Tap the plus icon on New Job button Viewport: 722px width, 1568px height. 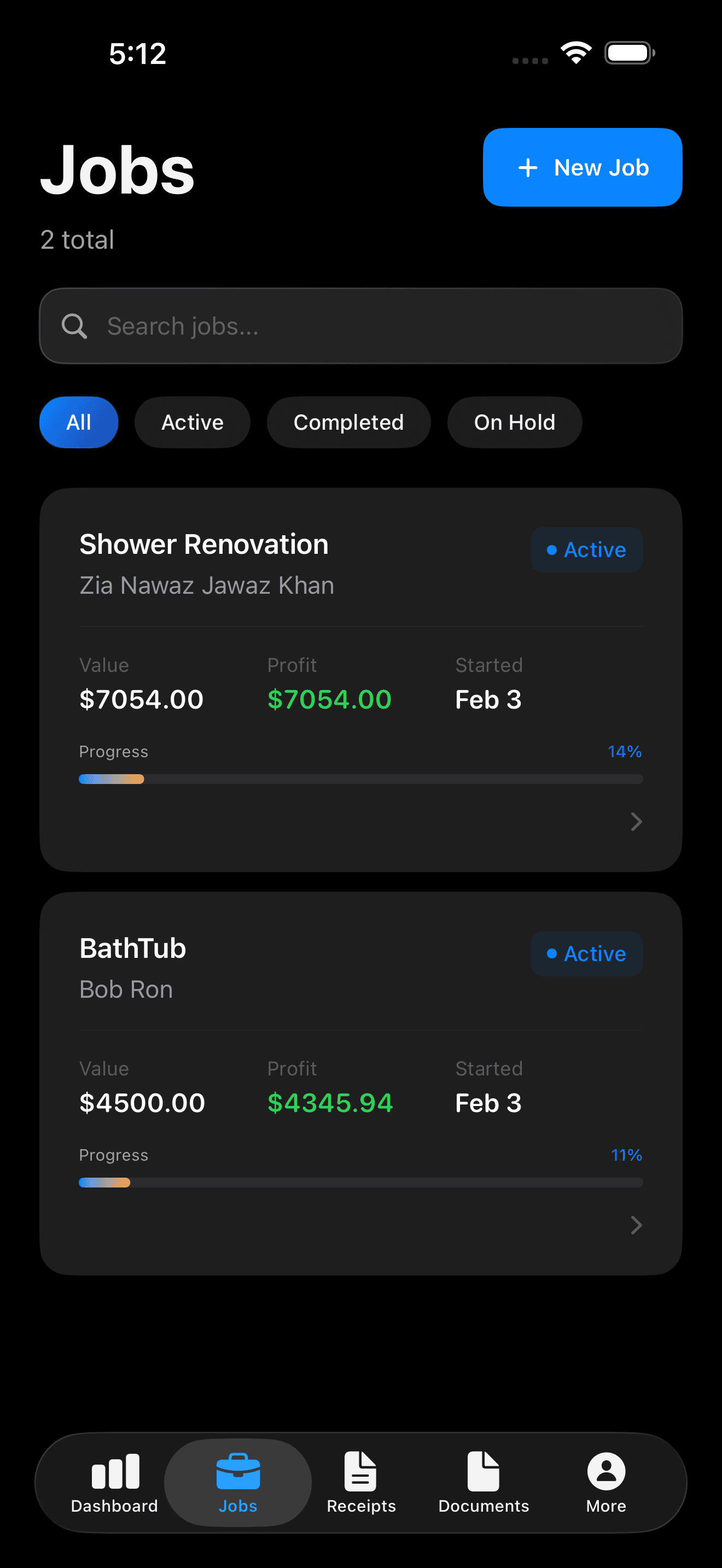[x=527, y=167]
